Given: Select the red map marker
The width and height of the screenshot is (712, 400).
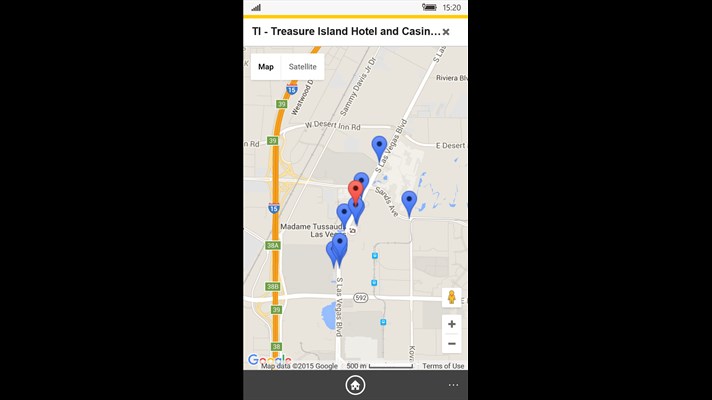Looking at the screenshot, I should point(355,190).
